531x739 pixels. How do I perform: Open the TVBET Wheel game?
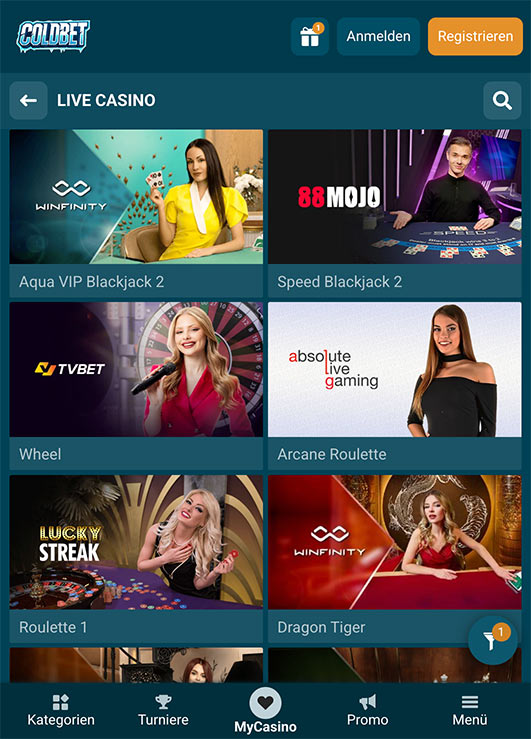pyautogui.click(x=136, y=386)
